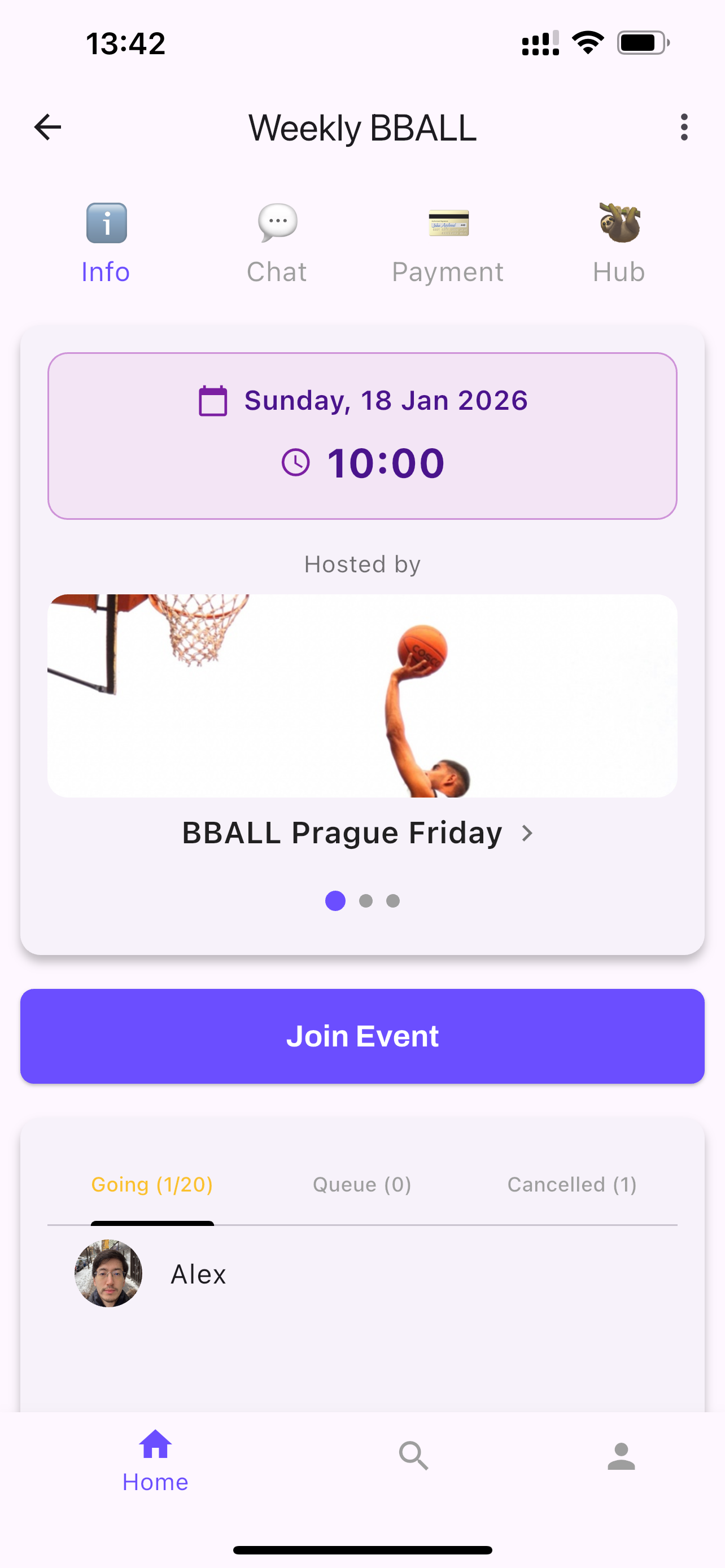Switch to the Cancelled (1) list
Viewport: 725px width, 1568px height.
(572, 1185)
